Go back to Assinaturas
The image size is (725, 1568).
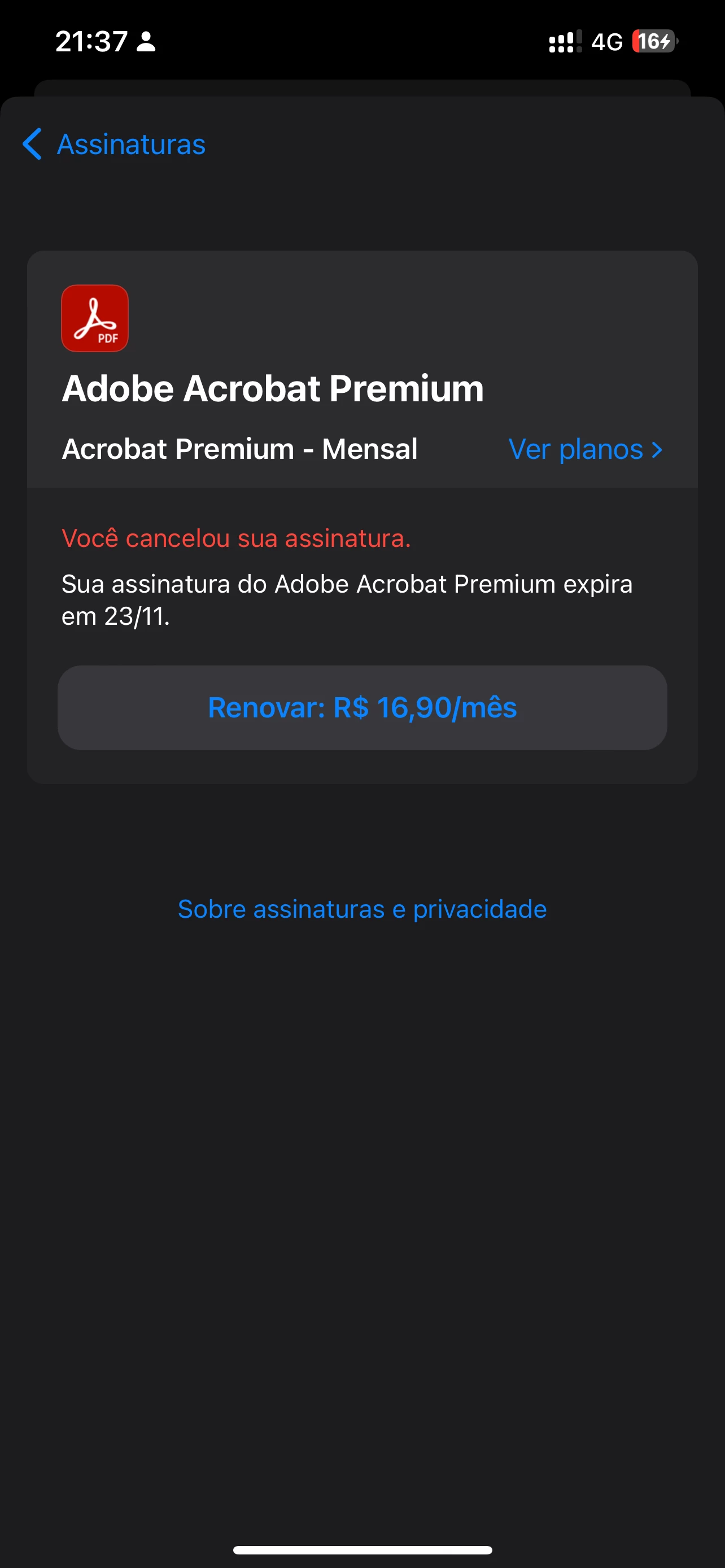[x=115, y=144]
